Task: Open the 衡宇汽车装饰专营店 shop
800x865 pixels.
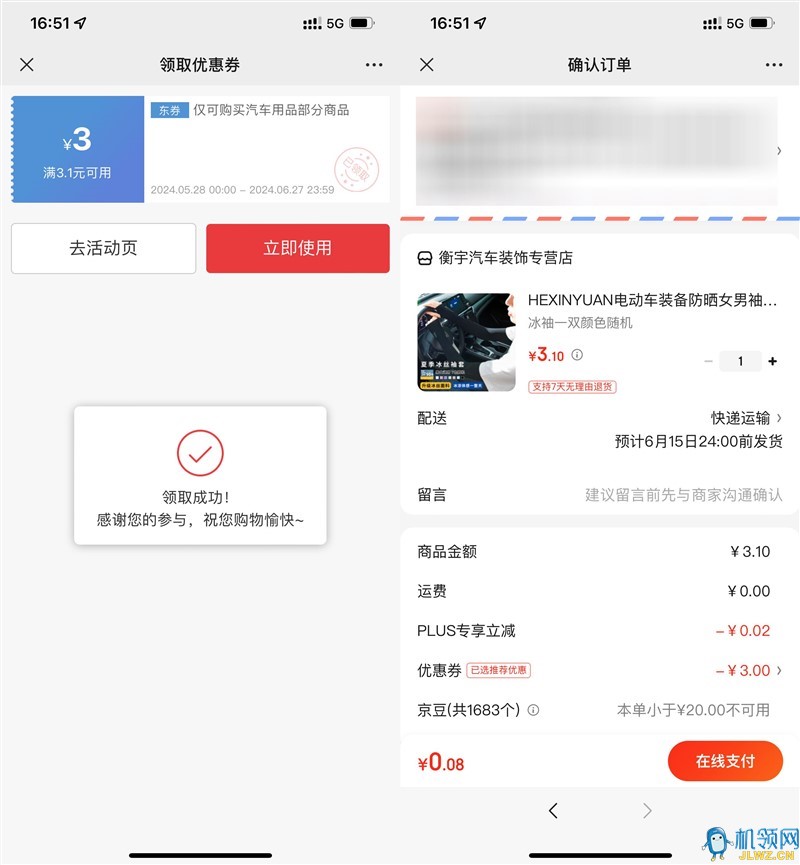Action: [495, 258]
